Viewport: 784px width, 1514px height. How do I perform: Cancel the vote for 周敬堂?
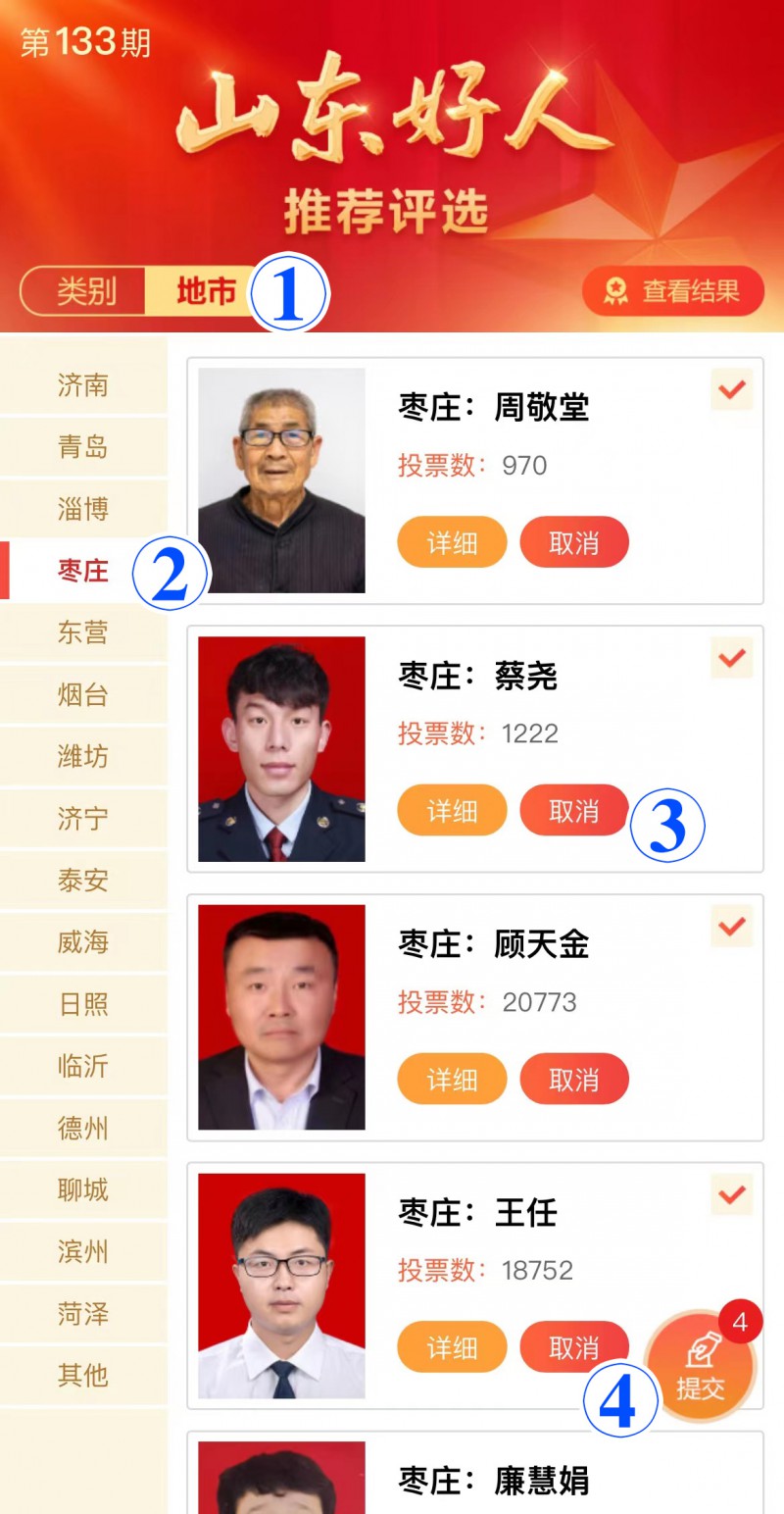pyautogui.click(x=573, y=542)
